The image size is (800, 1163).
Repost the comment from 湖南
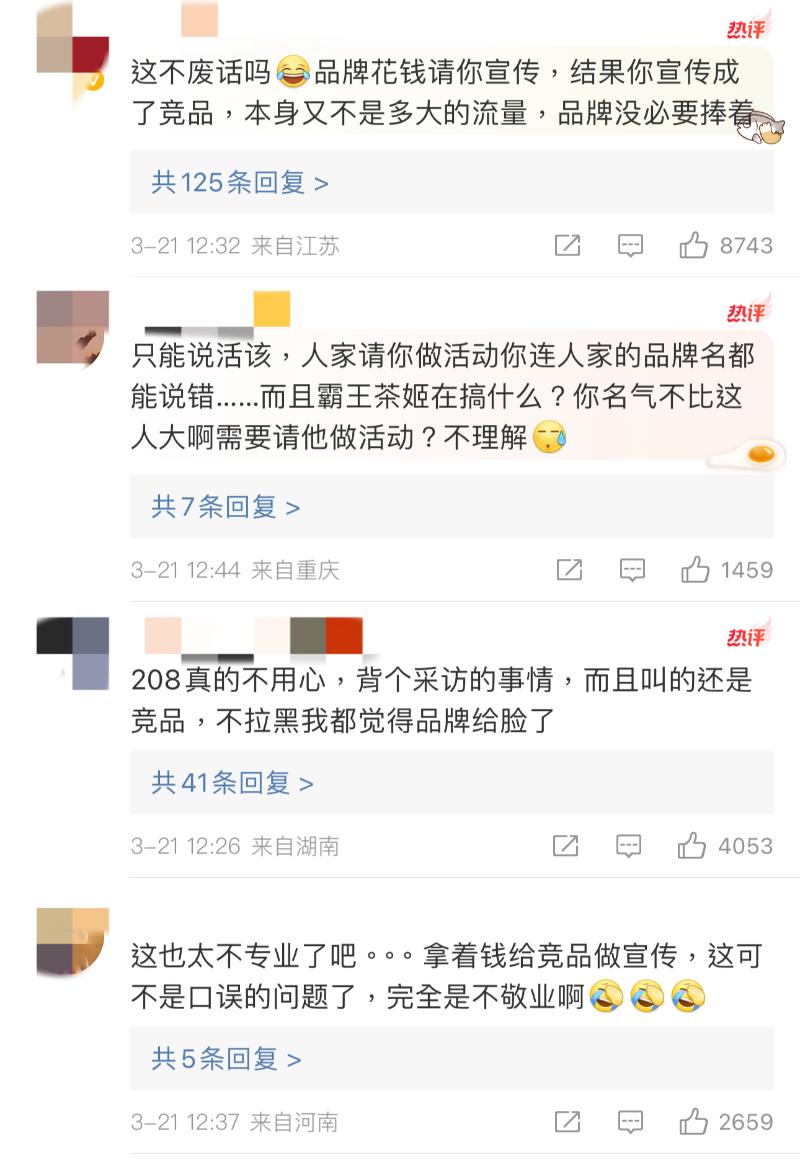565,846
